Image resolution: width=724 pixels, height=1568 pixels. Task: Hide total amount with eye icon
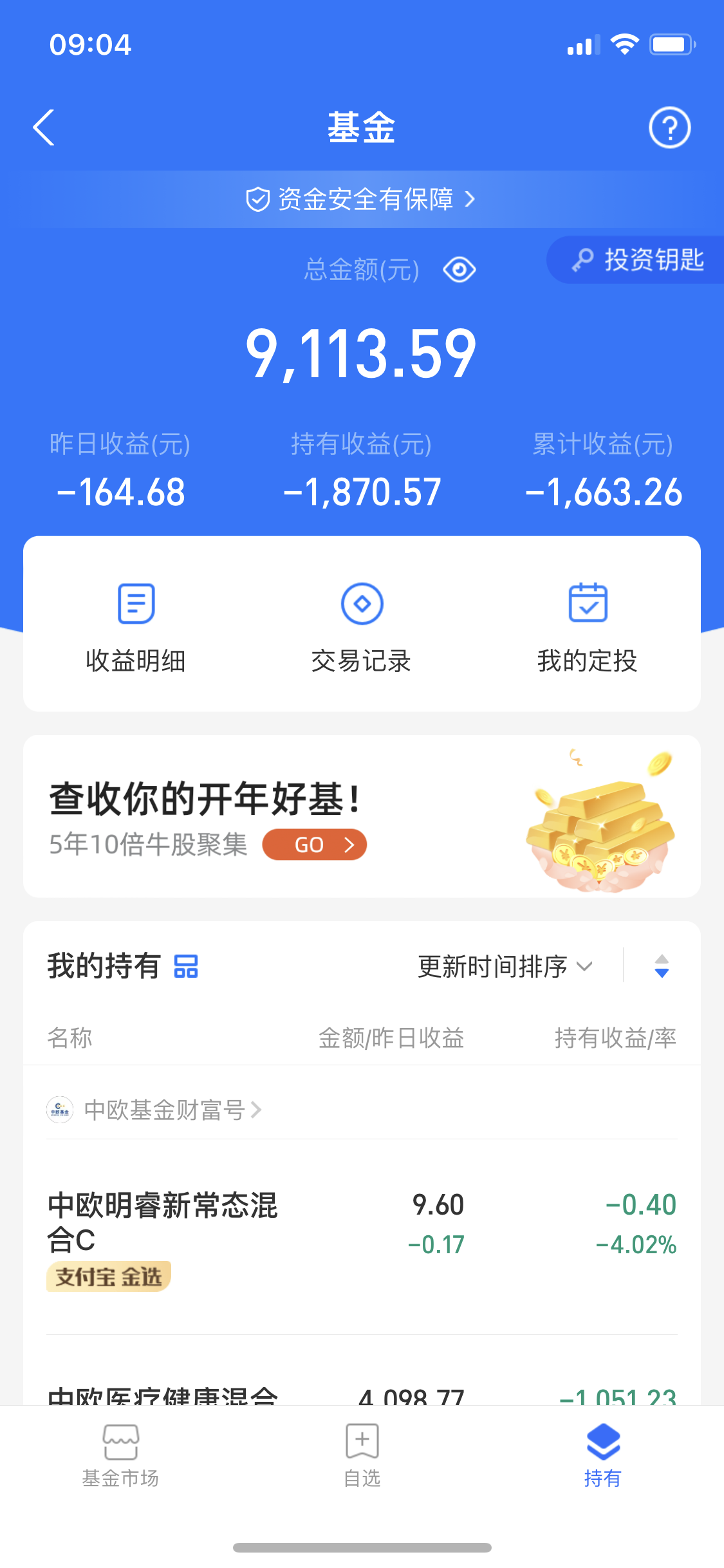pos(459,269)
